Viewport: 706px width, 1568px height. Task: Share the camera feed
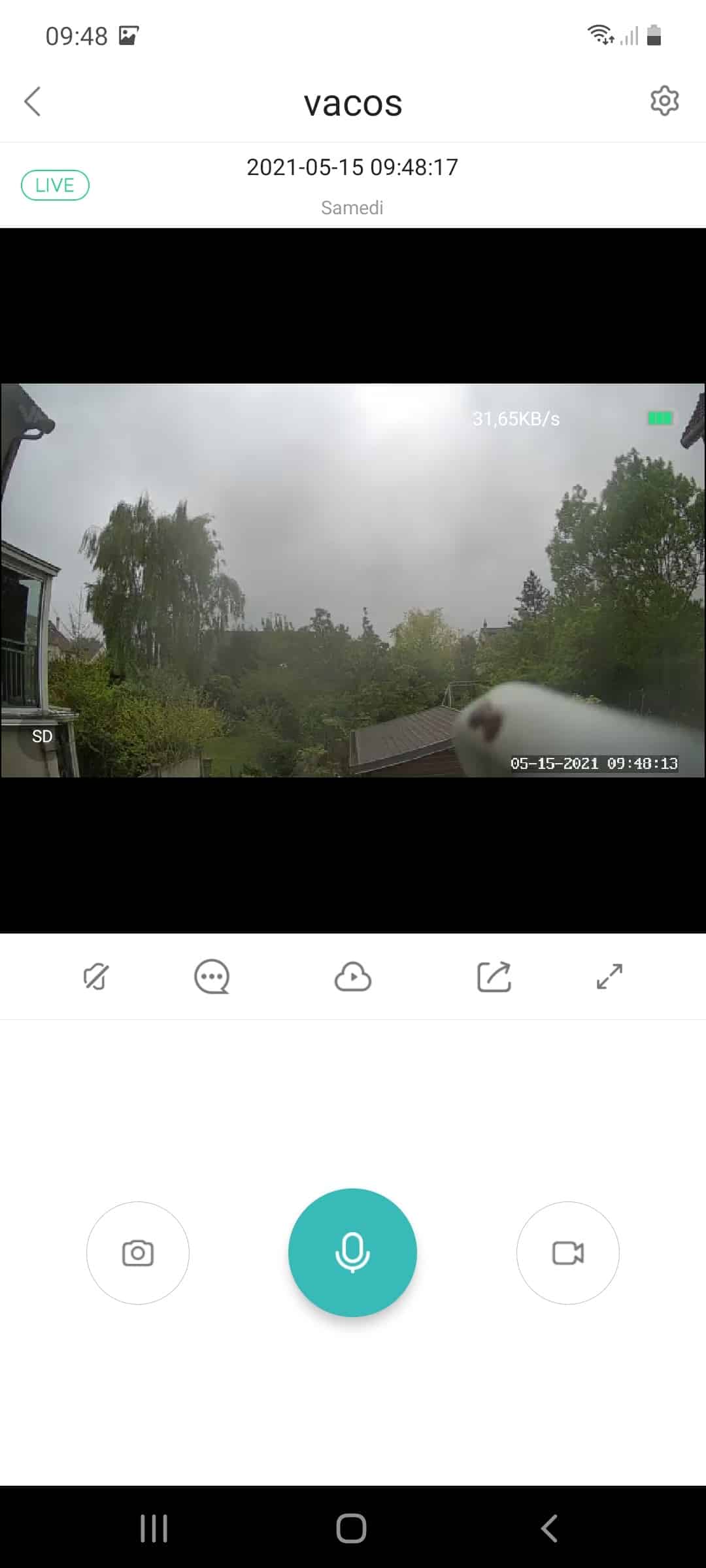494,977
